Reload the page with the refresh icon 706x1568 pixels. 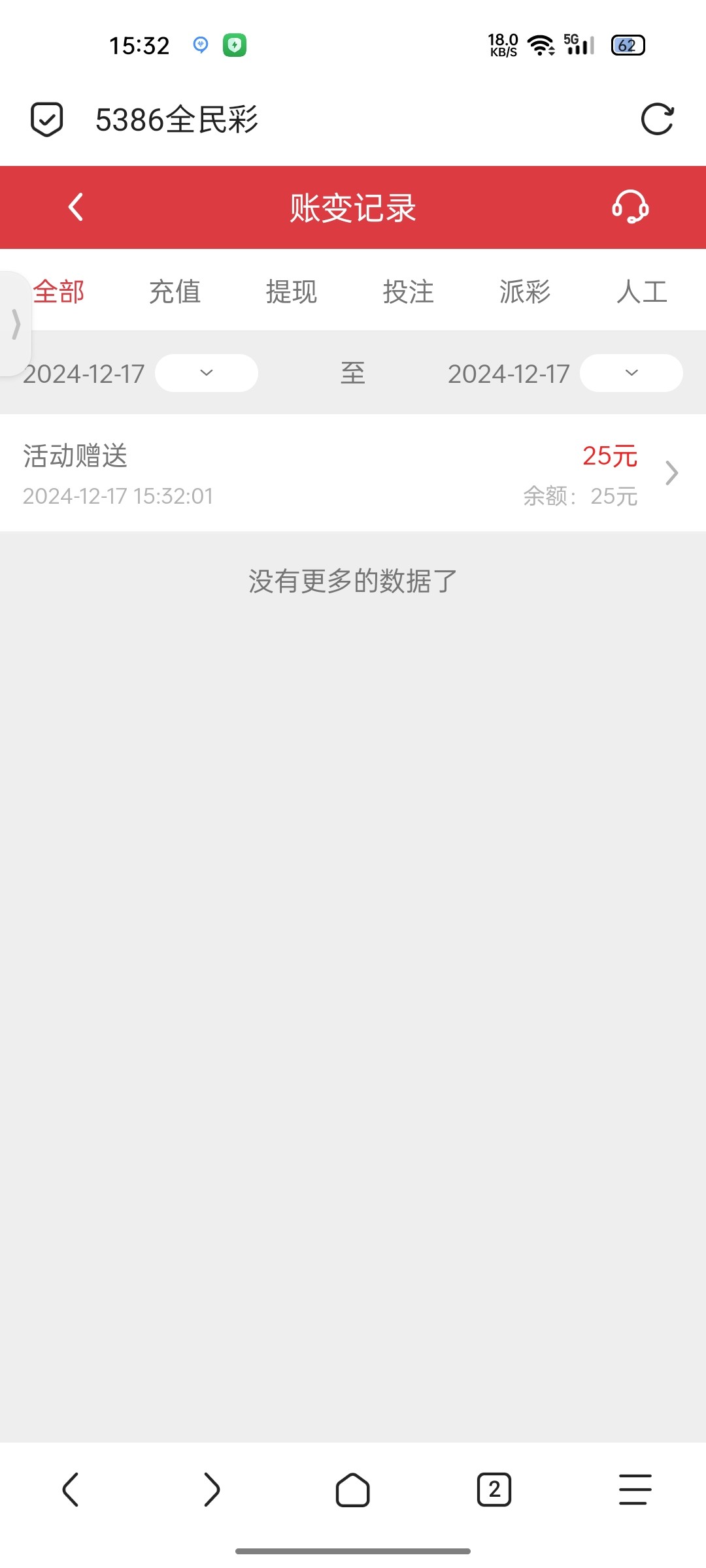(657, 120)
